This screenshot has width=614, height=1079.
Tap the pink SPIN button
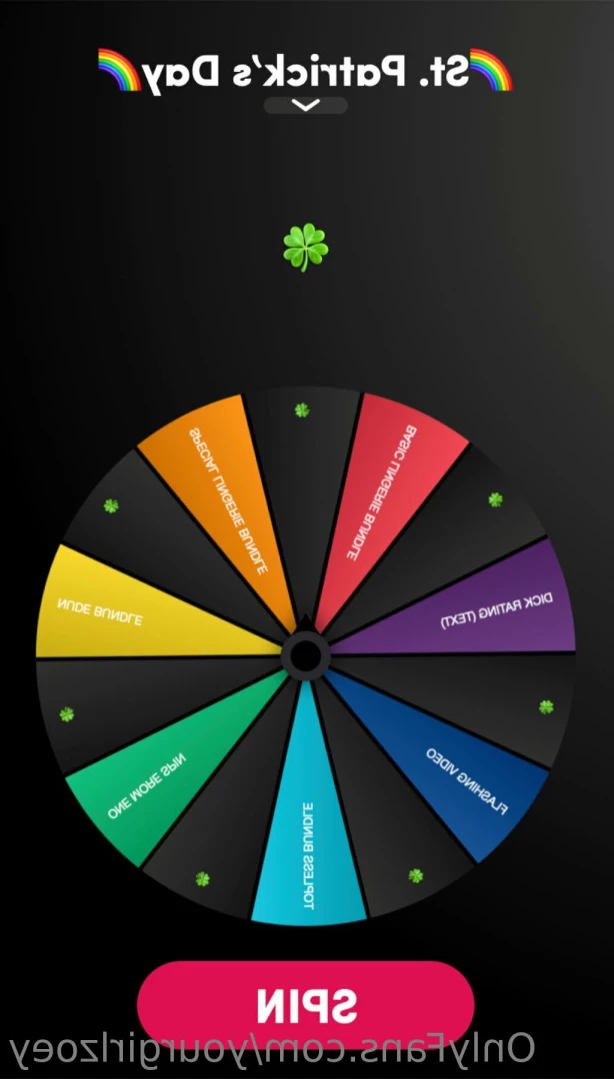tap(305, 1004)
